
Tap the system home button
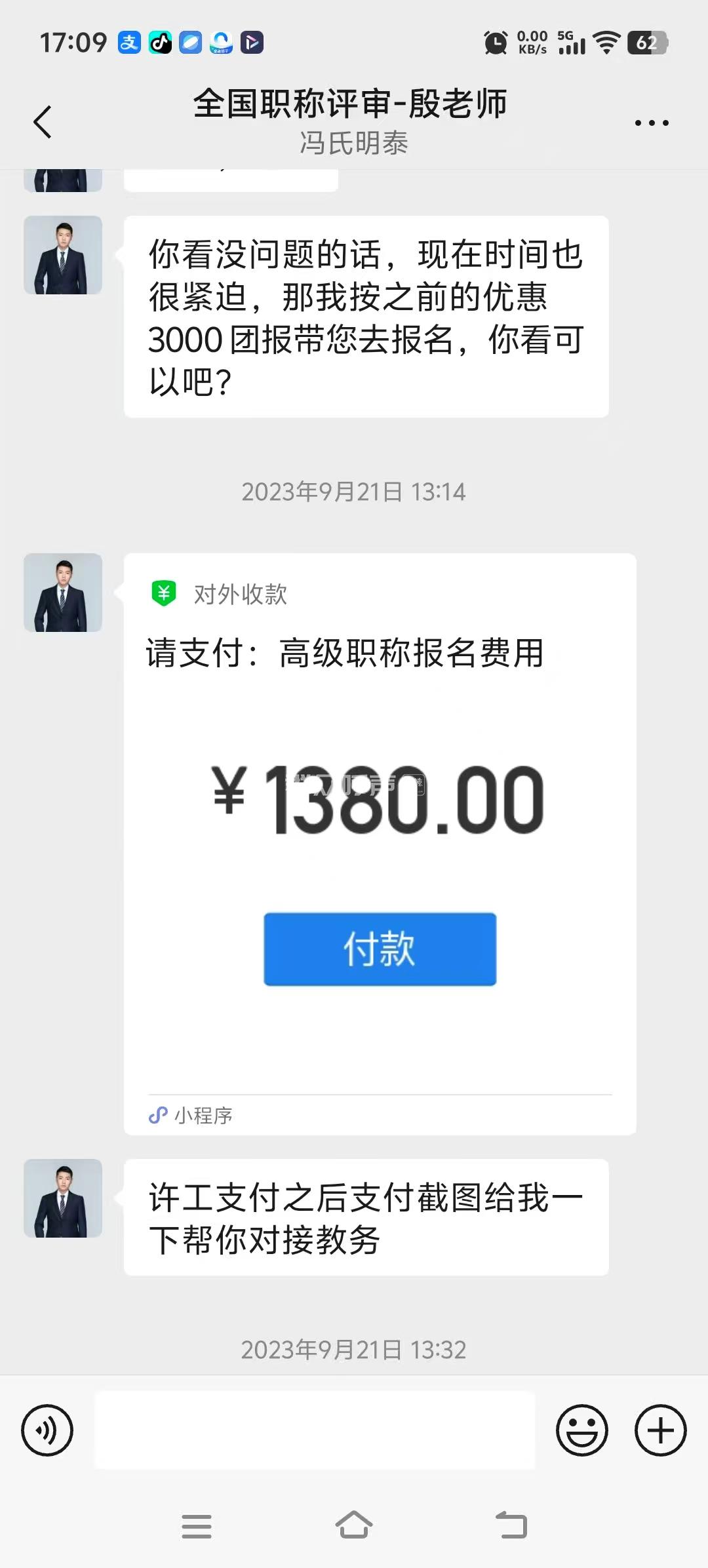click(x=354, y=1525)
